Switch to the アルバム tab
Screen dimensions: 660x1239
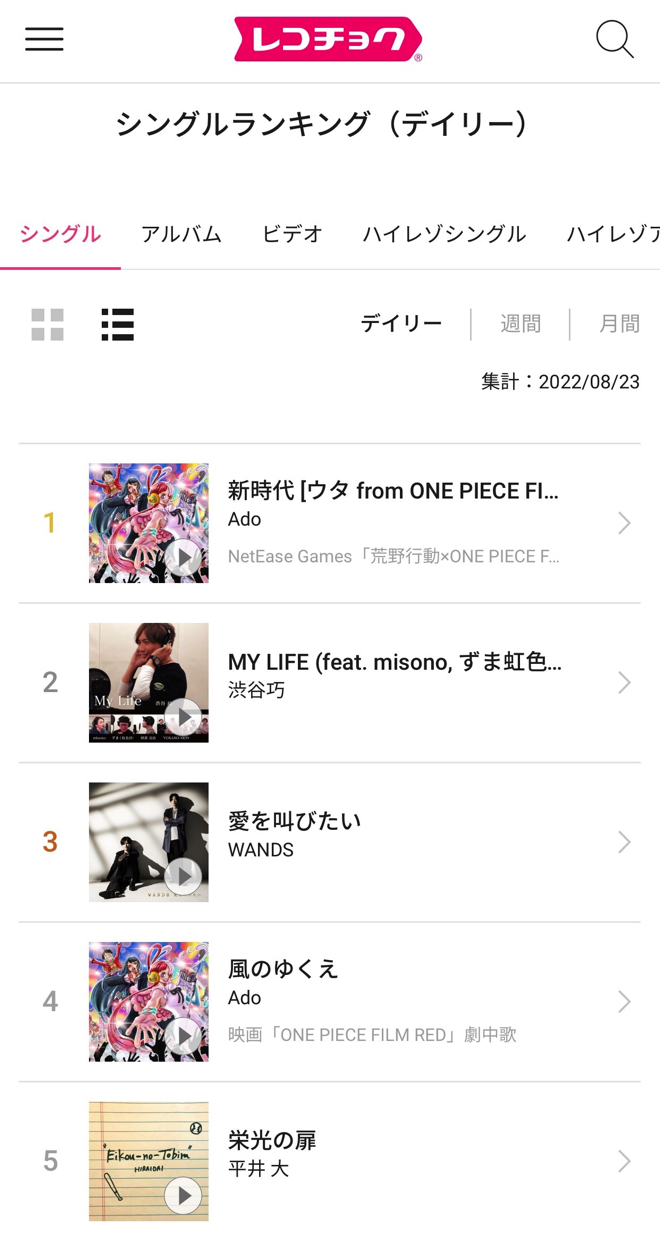pyautogui.click(x=181, y=234)
